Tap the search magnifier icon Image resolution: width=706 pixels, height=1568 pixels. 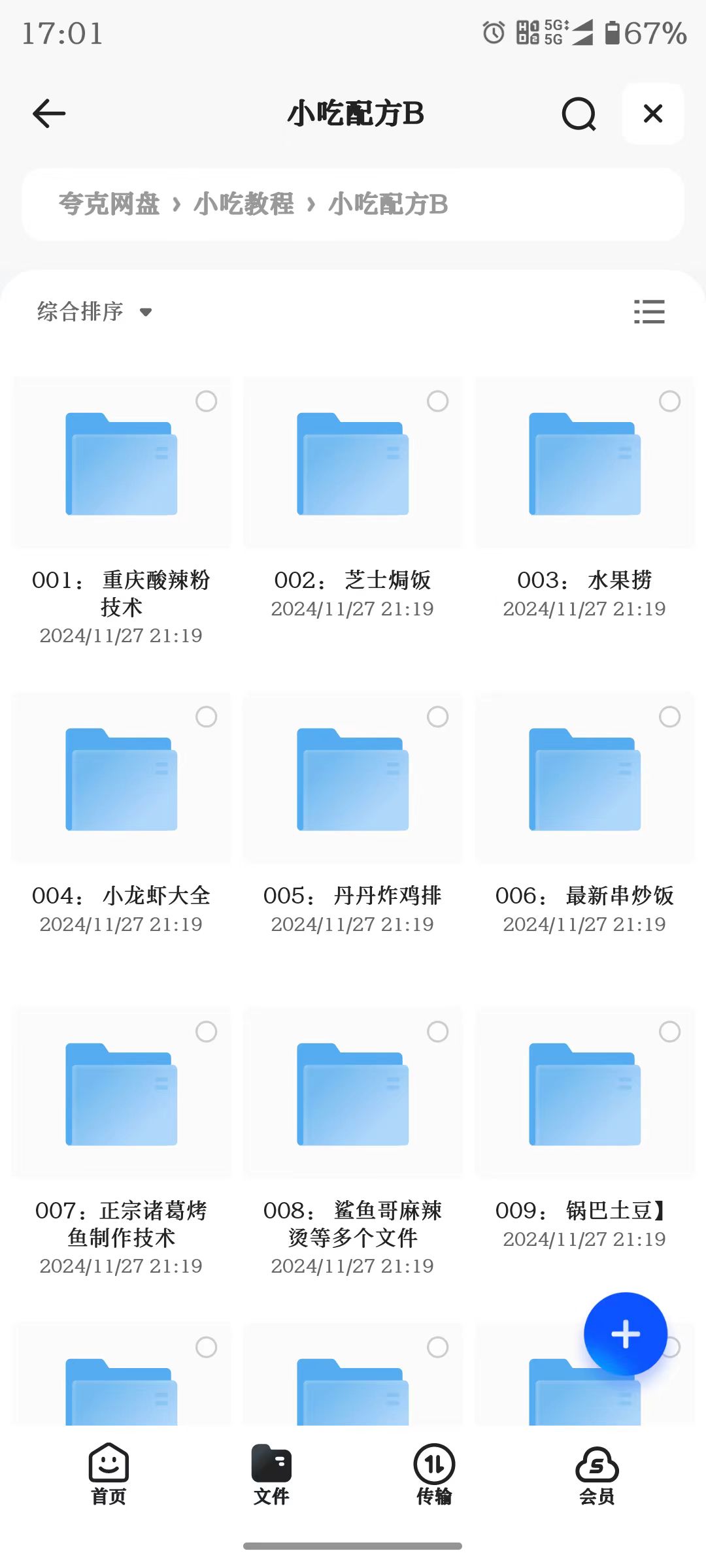[x=578, y=113]
